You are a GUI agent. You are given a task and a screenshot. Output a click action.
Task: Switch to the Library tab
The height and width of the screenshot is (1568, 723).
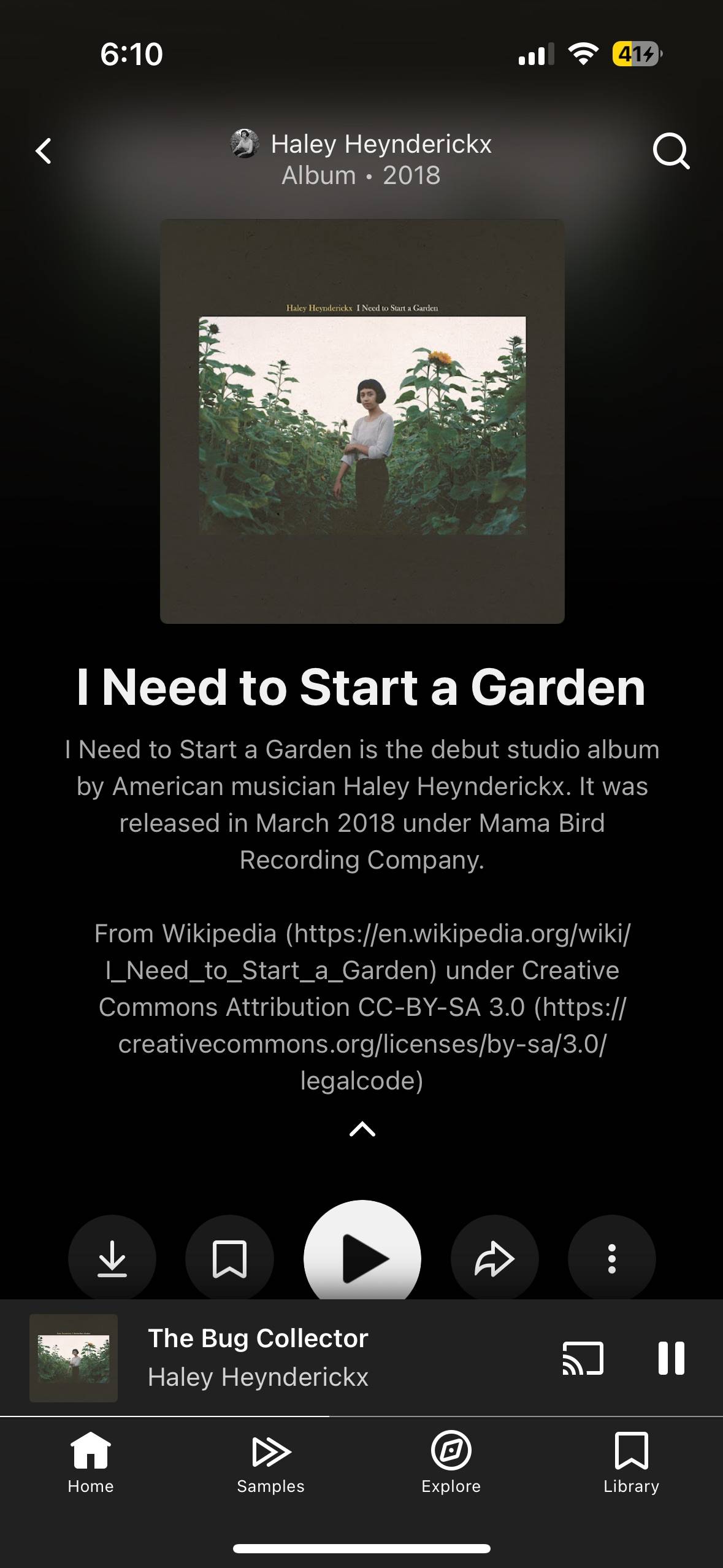pos(631,1462)
